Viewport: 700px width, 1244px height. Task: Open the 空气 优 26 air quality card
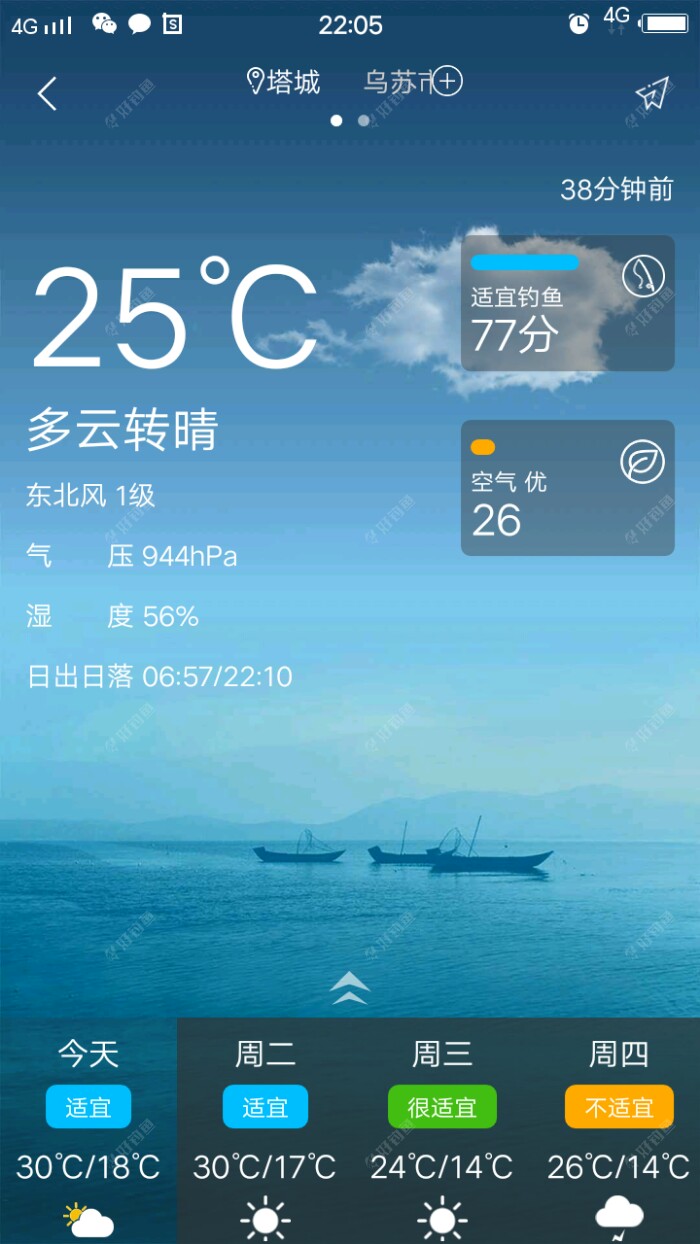click(x=567, y=488)
